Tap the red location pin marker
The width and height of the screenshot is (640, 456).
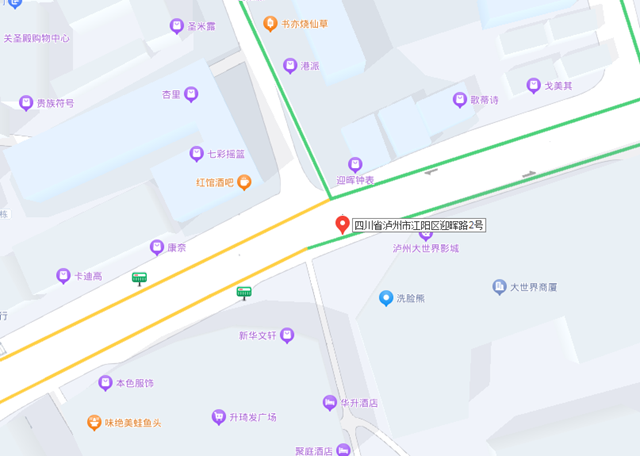click(x=342, y=225)
